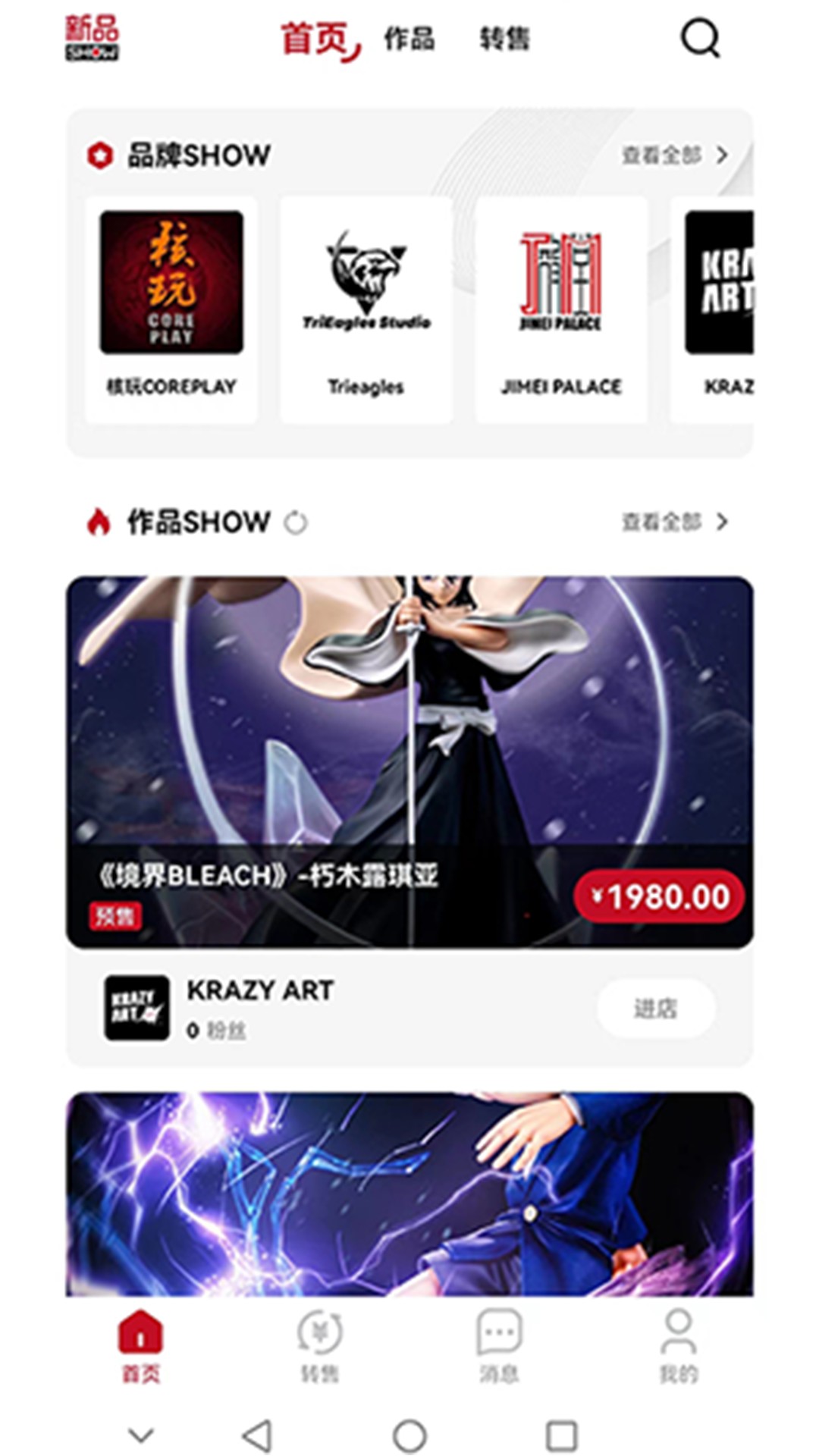Switch to the 转售 tab at top
The width and height of the screenshot is (819, 1456).
(x=506, y=40)
